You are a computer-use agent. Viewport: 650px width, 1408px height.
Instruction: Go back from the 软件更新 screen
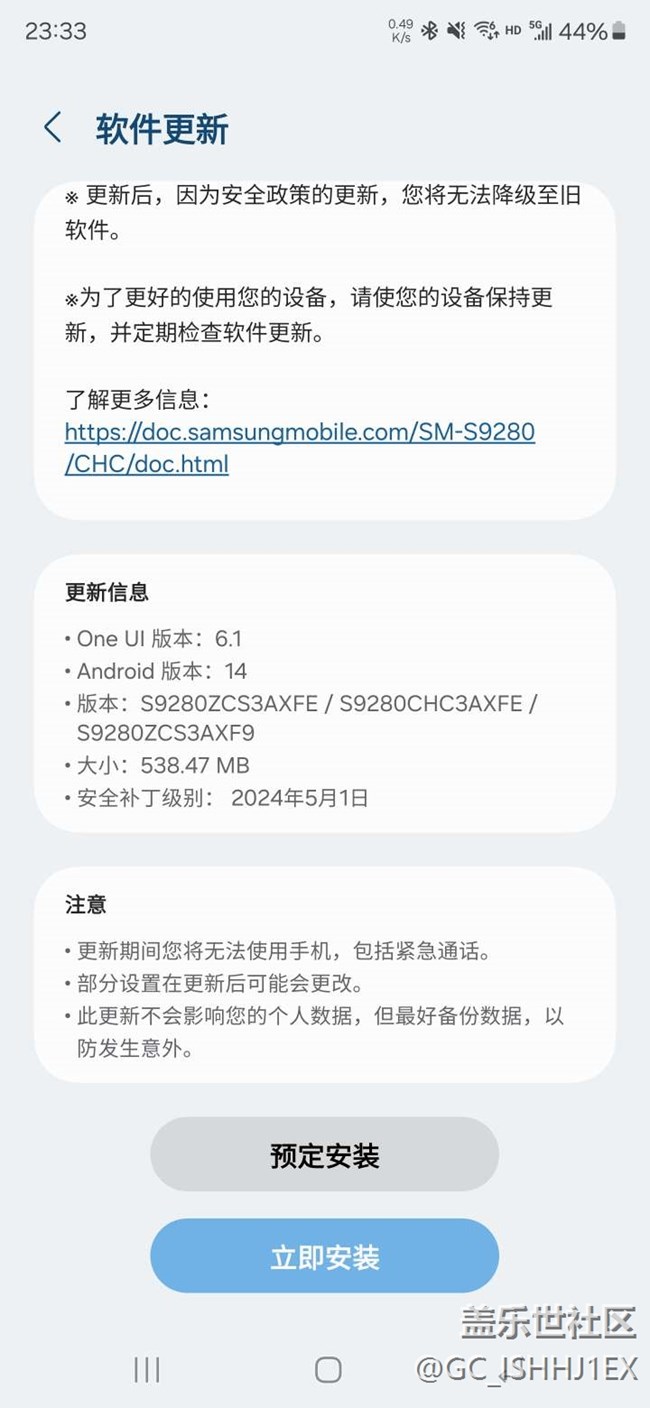pos(53,128)
